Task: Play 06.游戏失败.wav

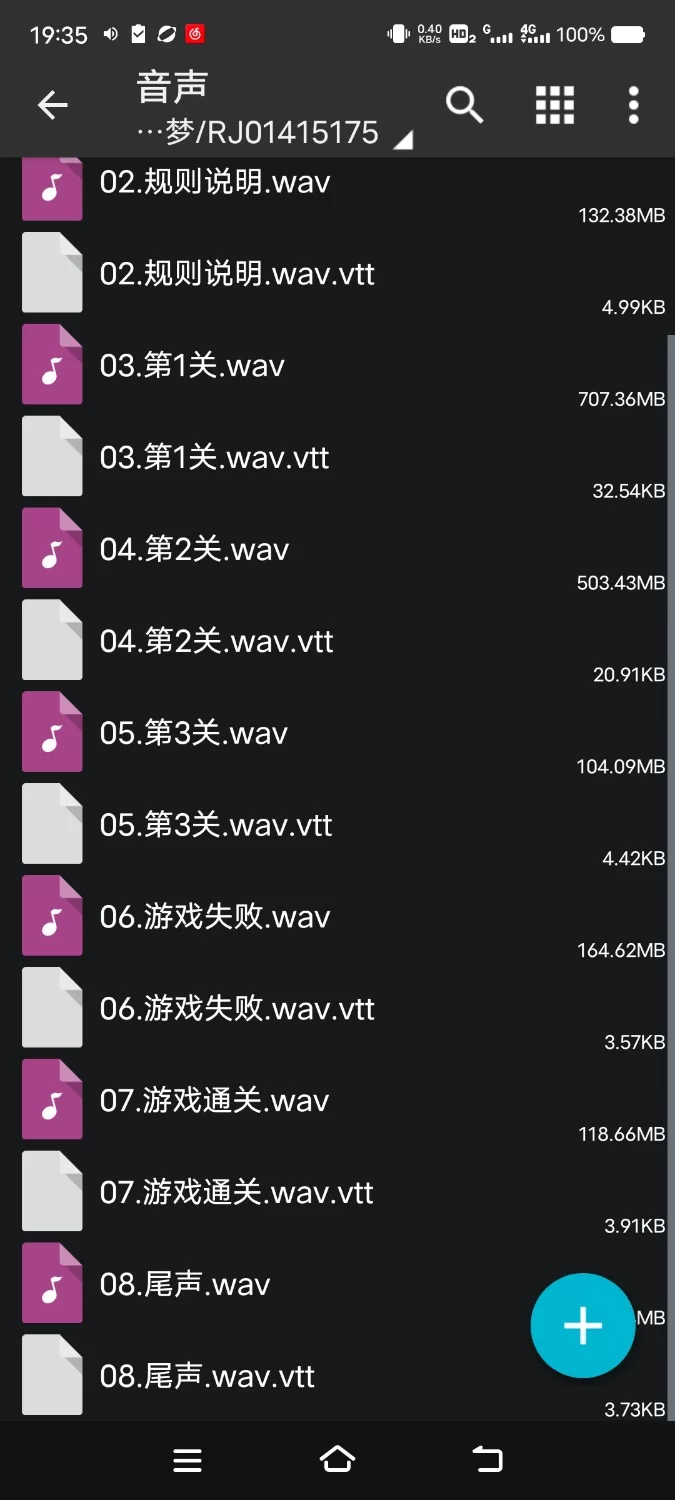Action: [x=215, y=919]
